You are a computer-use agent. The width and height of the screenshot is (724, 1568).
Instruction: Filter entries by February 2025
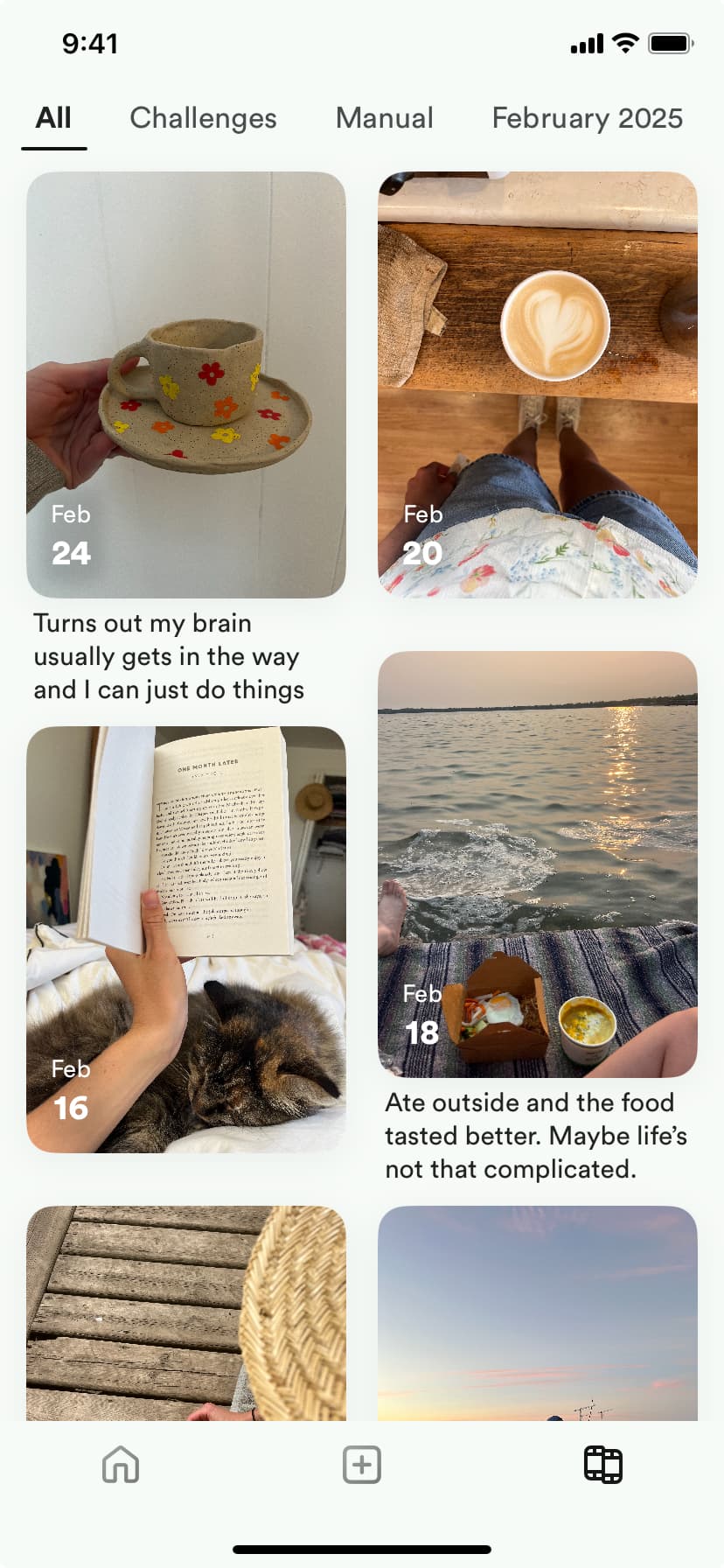pyautogui.click(x=587, y=118)
